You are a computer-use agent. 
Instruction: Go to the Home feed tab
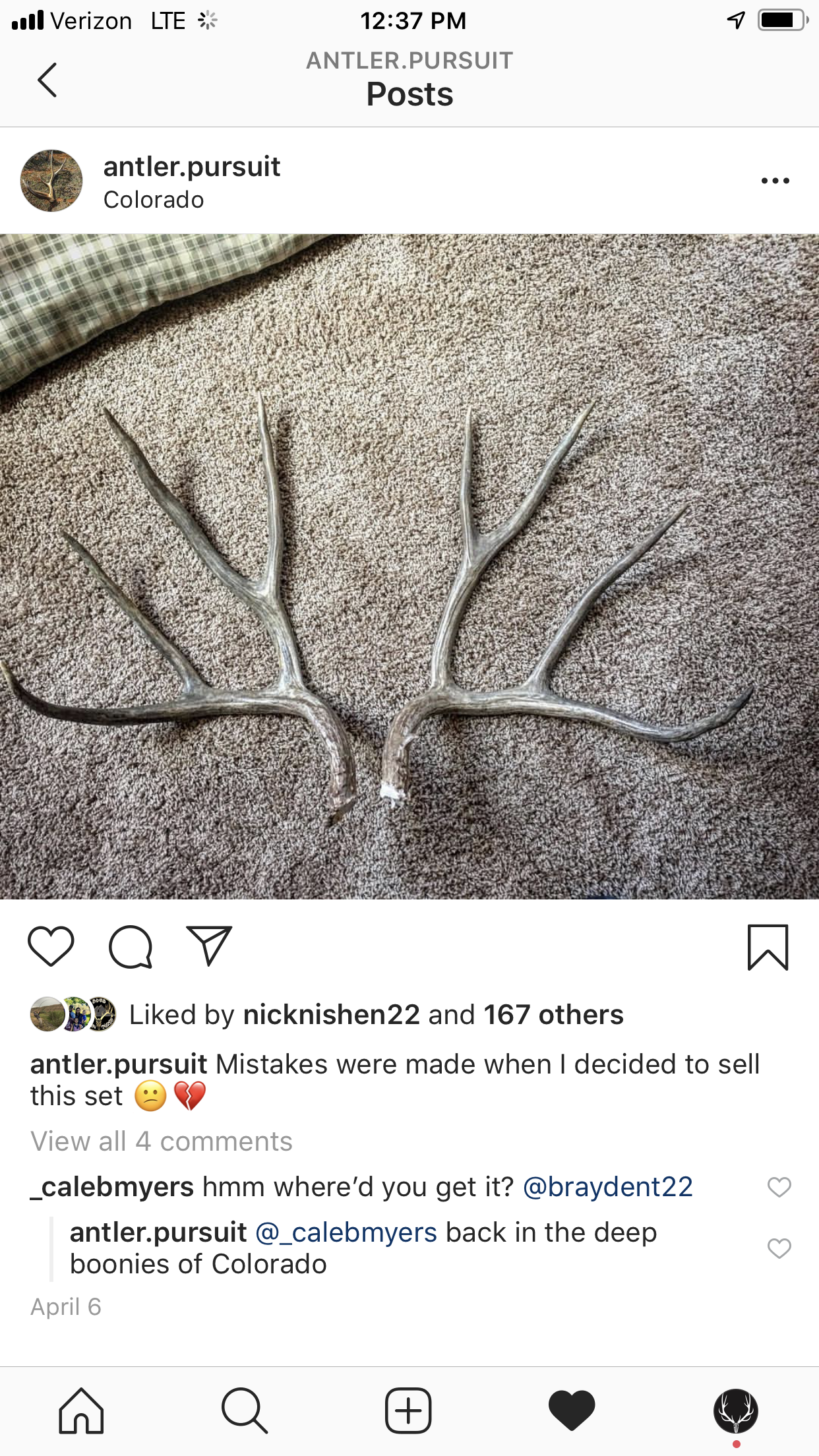point(81,1411)
